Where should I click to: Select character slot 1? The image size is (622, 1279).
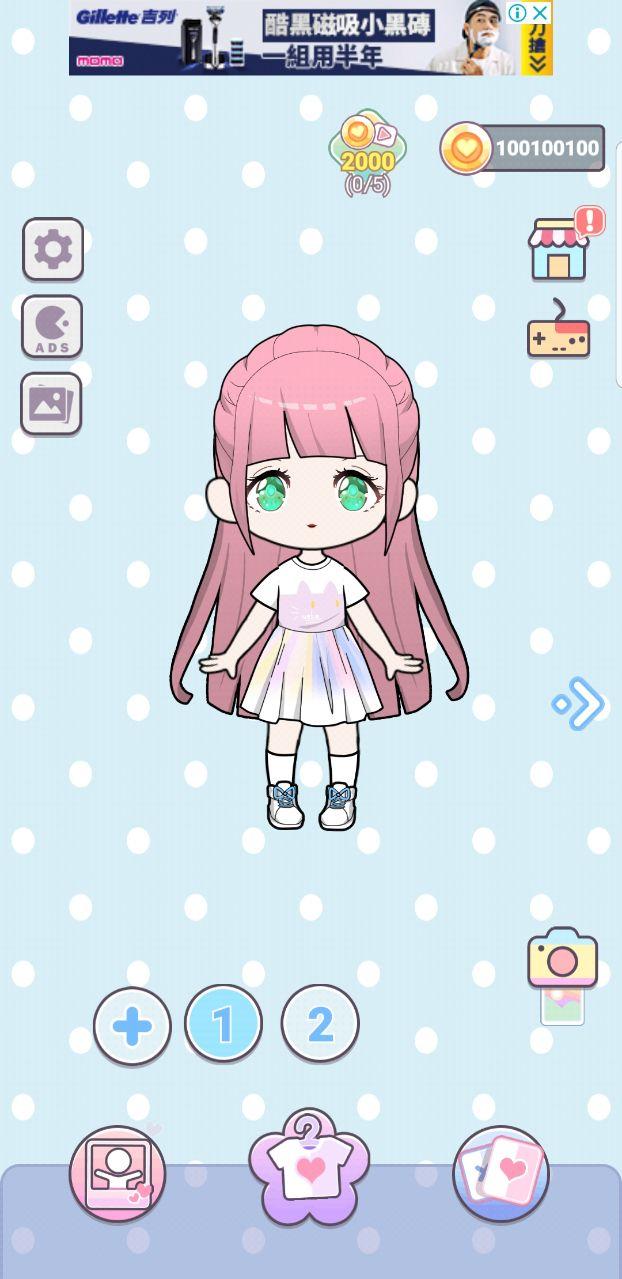coord(224,1025)
